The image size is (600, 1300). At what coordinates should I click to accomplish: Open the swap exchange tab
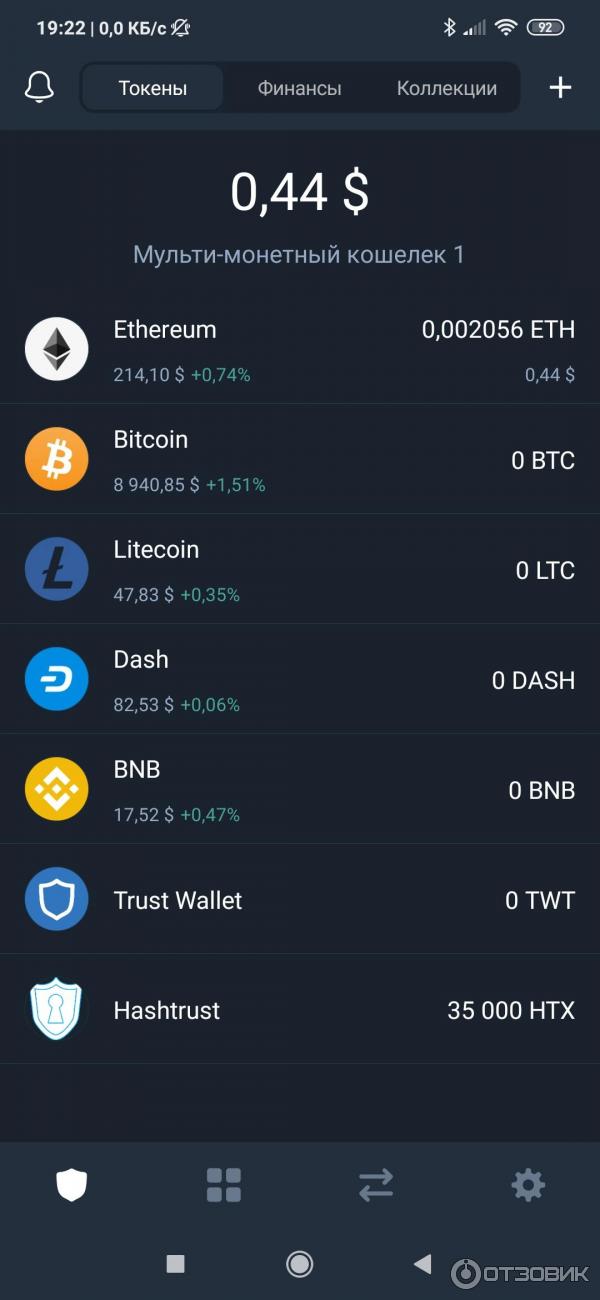pos(376,1185)
